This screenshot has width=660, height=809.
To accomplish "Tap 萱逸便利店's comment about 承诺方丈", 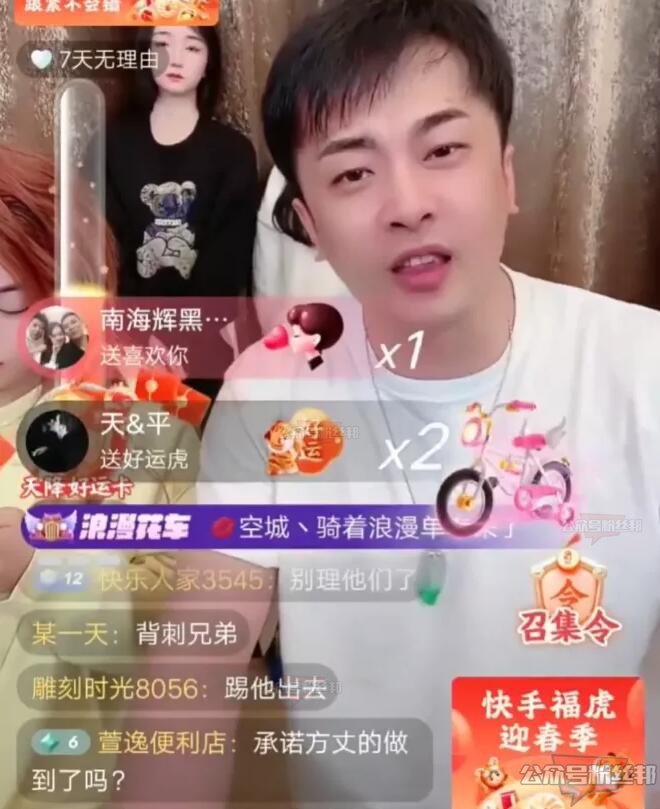I will coord(230,758).
